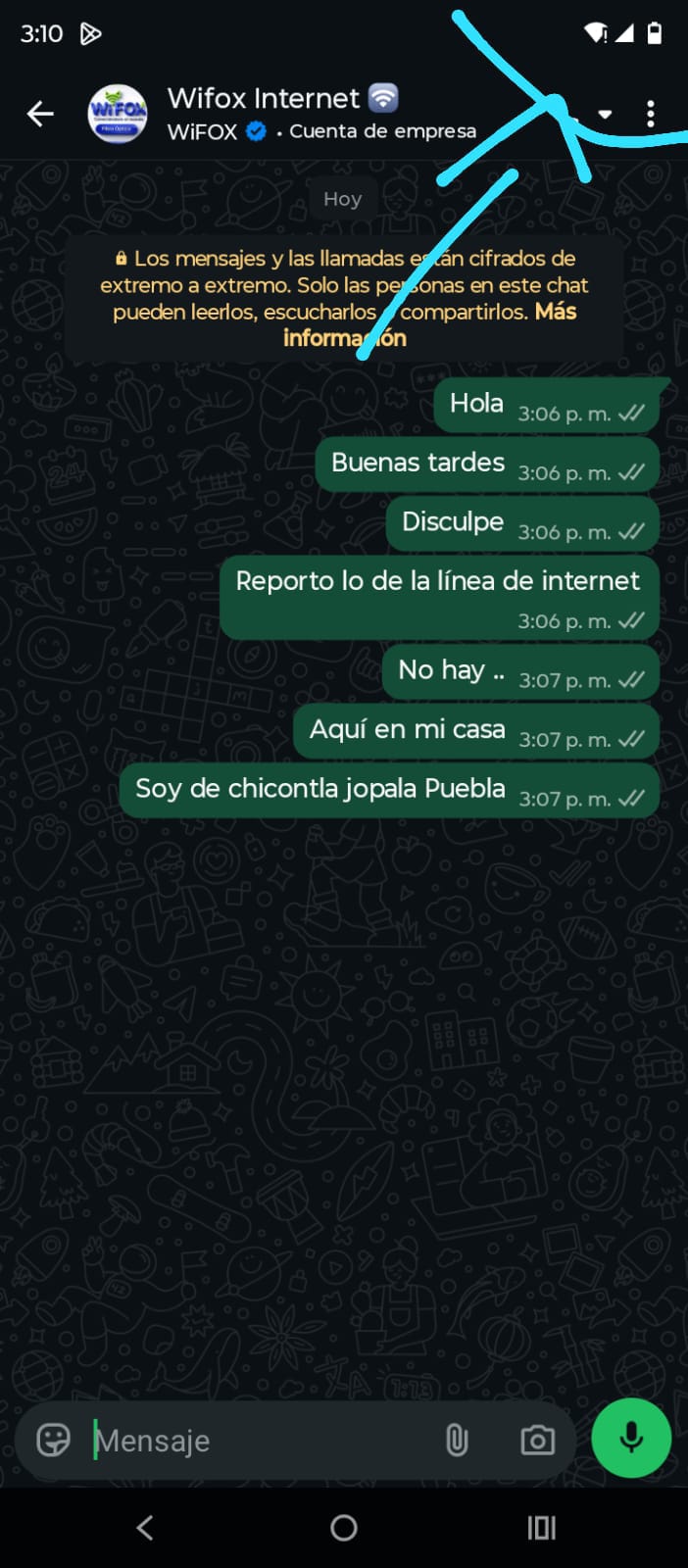Open the Más información link

click(429, 324)
